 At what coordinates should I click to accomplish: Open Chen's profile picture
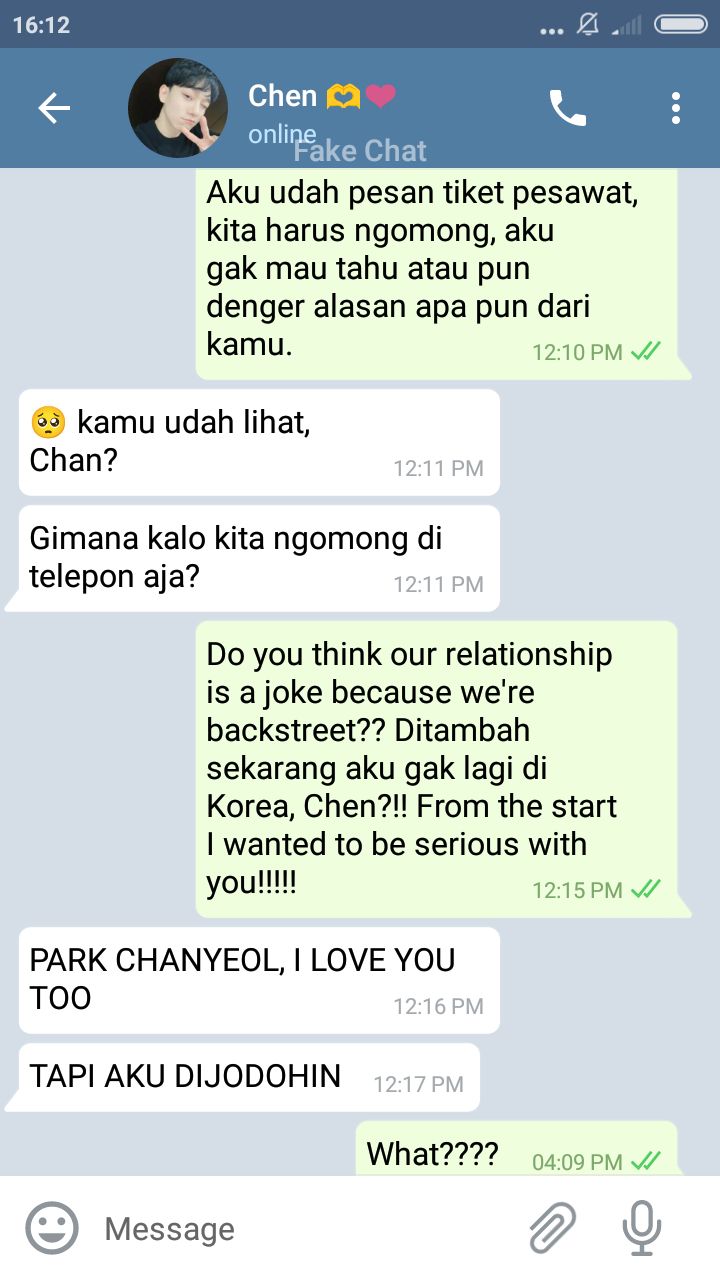(178, 108)
